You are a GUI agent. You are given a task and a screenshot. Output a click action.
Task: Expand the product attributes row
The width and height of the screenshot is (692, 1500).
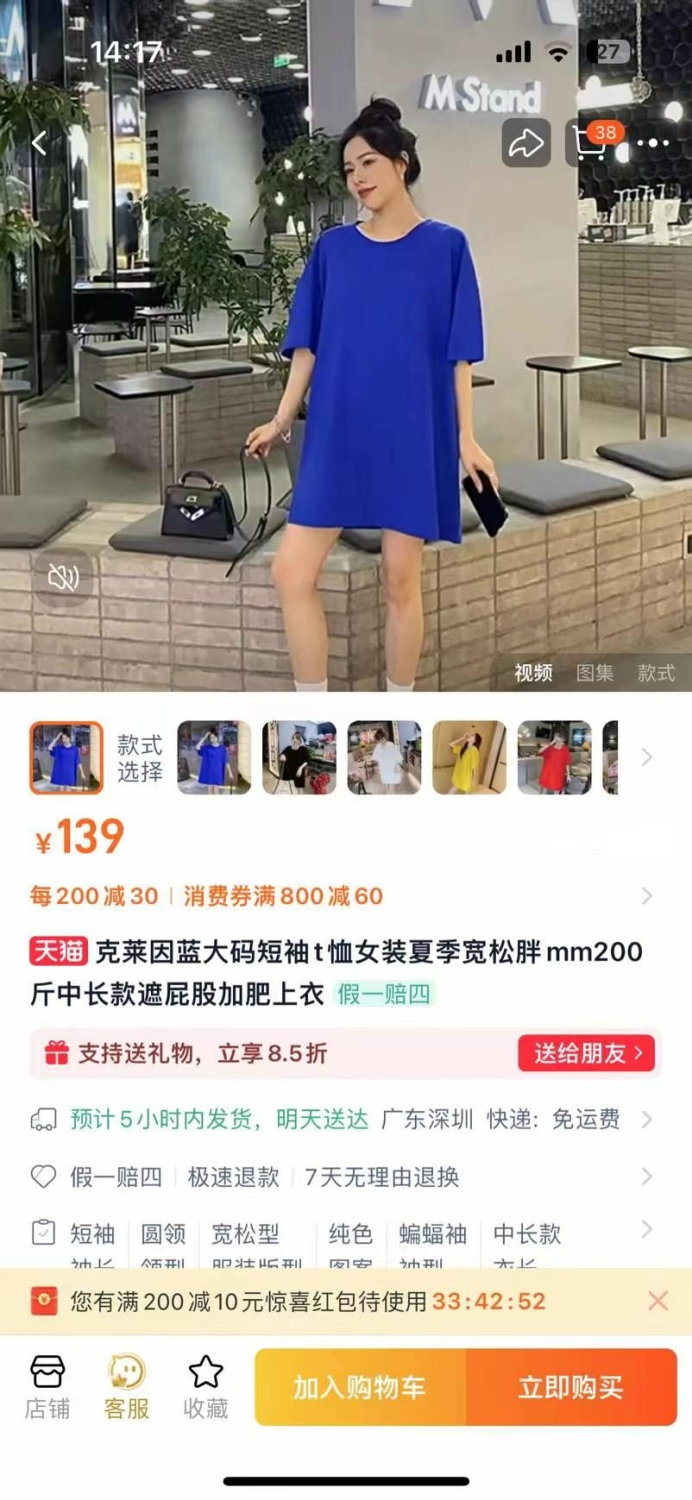point(346,1240)
